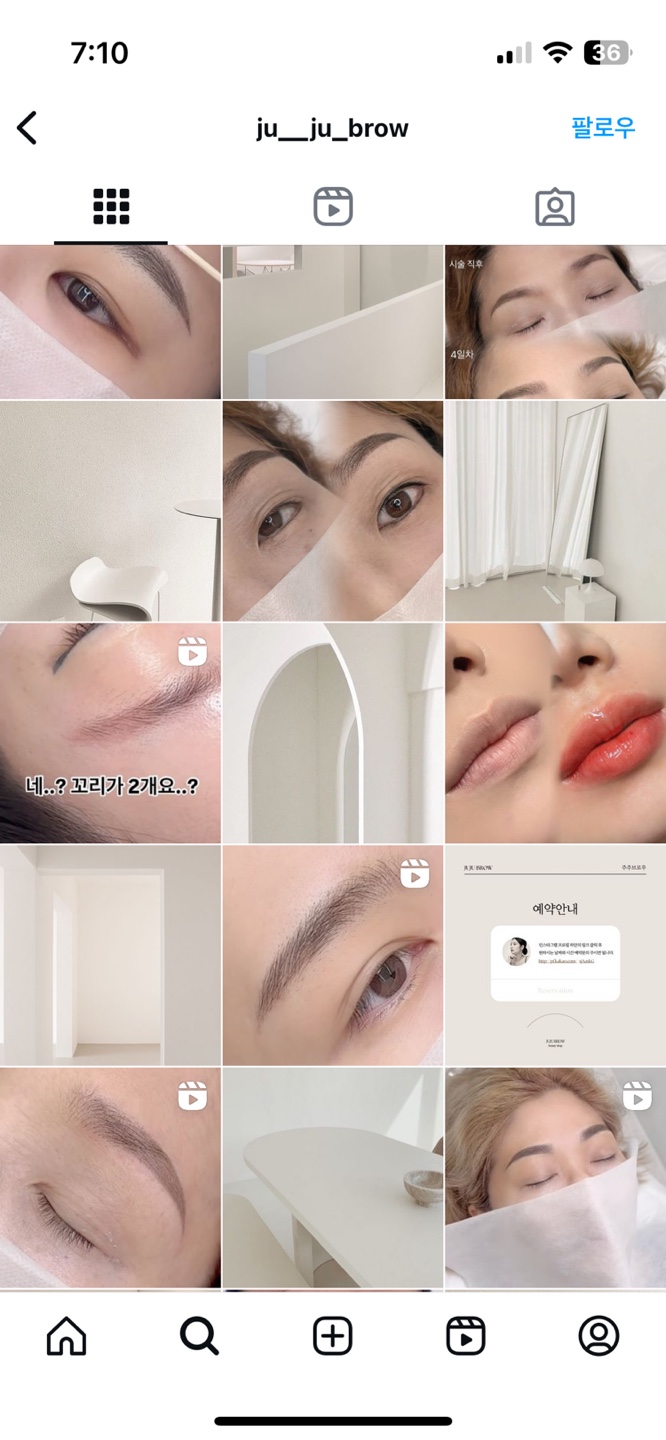The image size is (666, 1440).
Task: Open the oval table with bowl post
Action: pos(333,1177)
